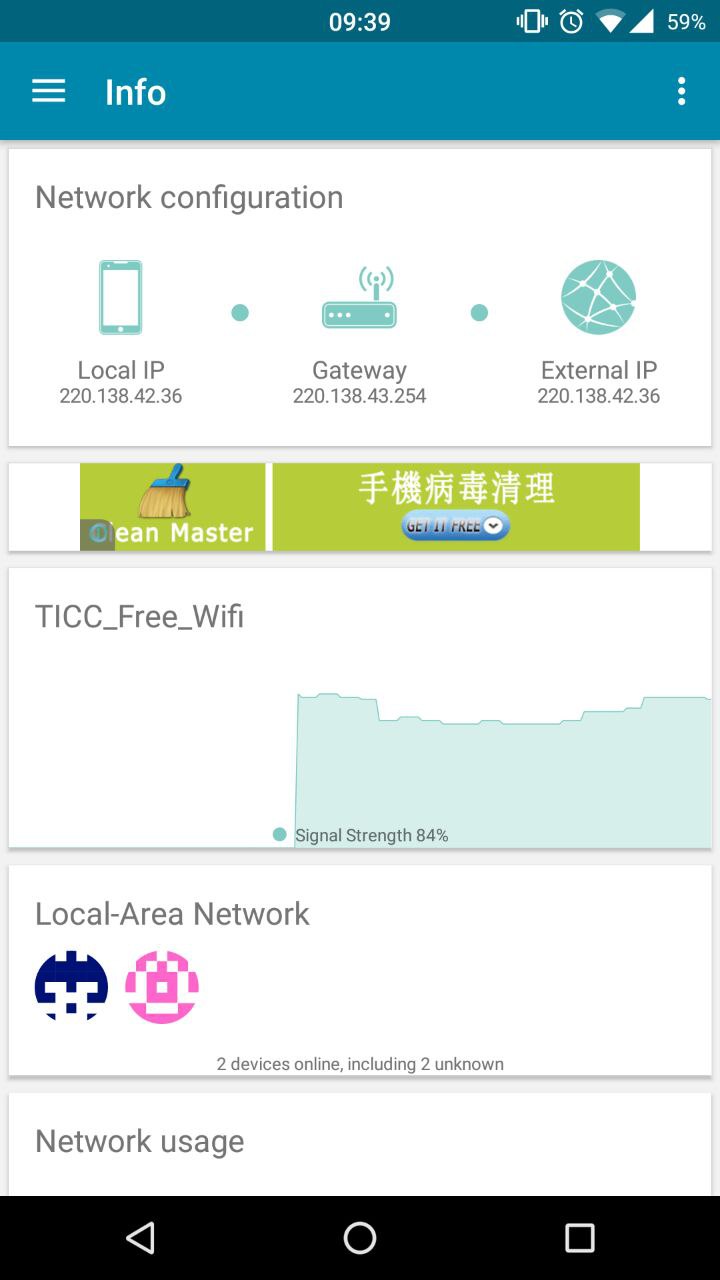Tap GET IT FREE in Clean Master ad
Viewport: 720px width, 1280px height.
tap(455, 526)
